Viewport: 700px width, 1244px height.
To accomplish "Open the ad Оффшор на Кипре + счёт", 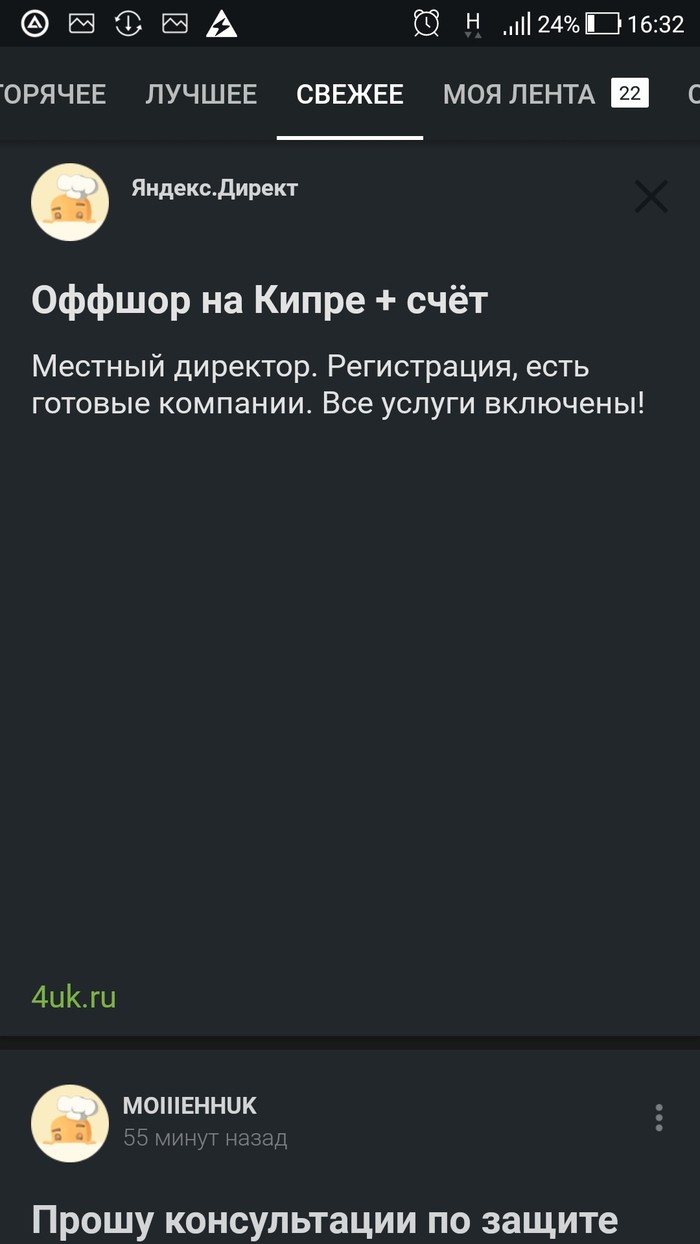I will click(x=259, y=300).
